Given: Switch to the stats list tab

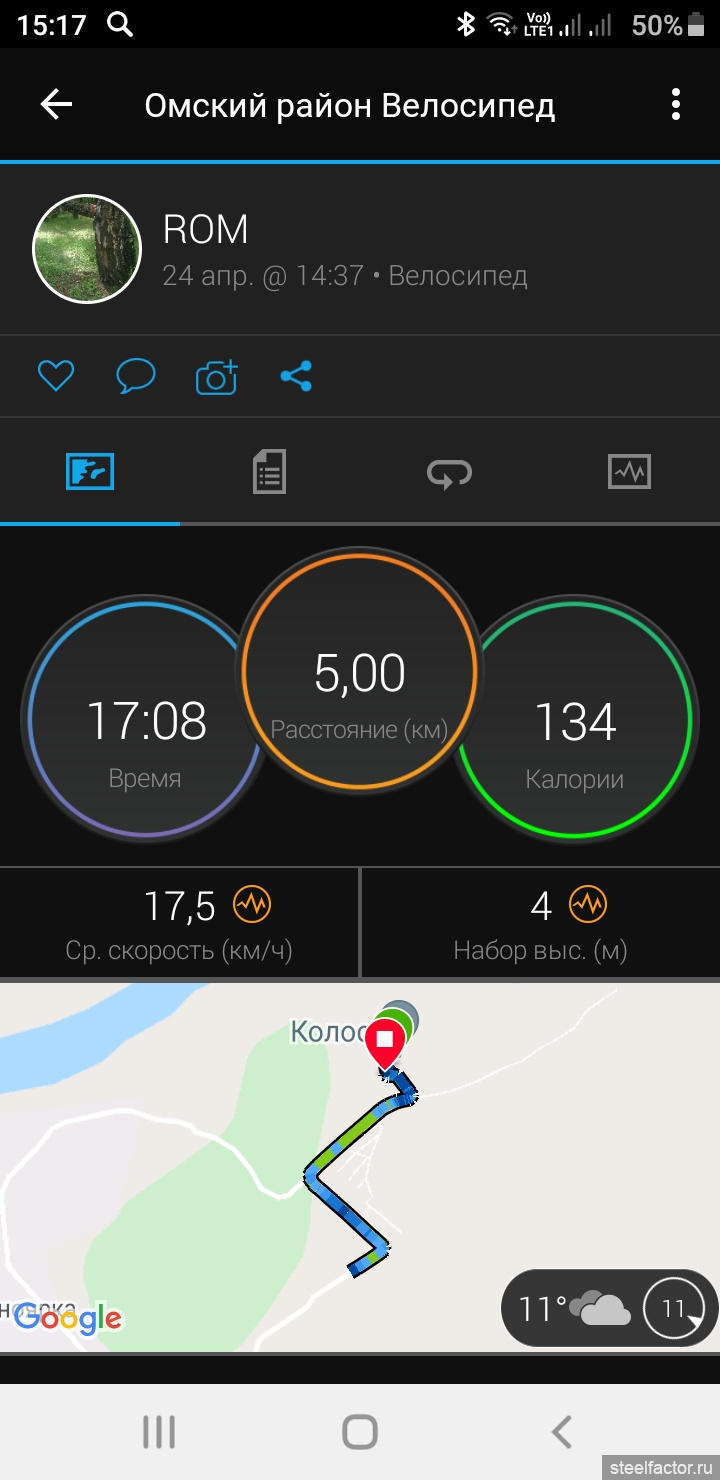Looking at the screenshot, I should tap(269, 471).
